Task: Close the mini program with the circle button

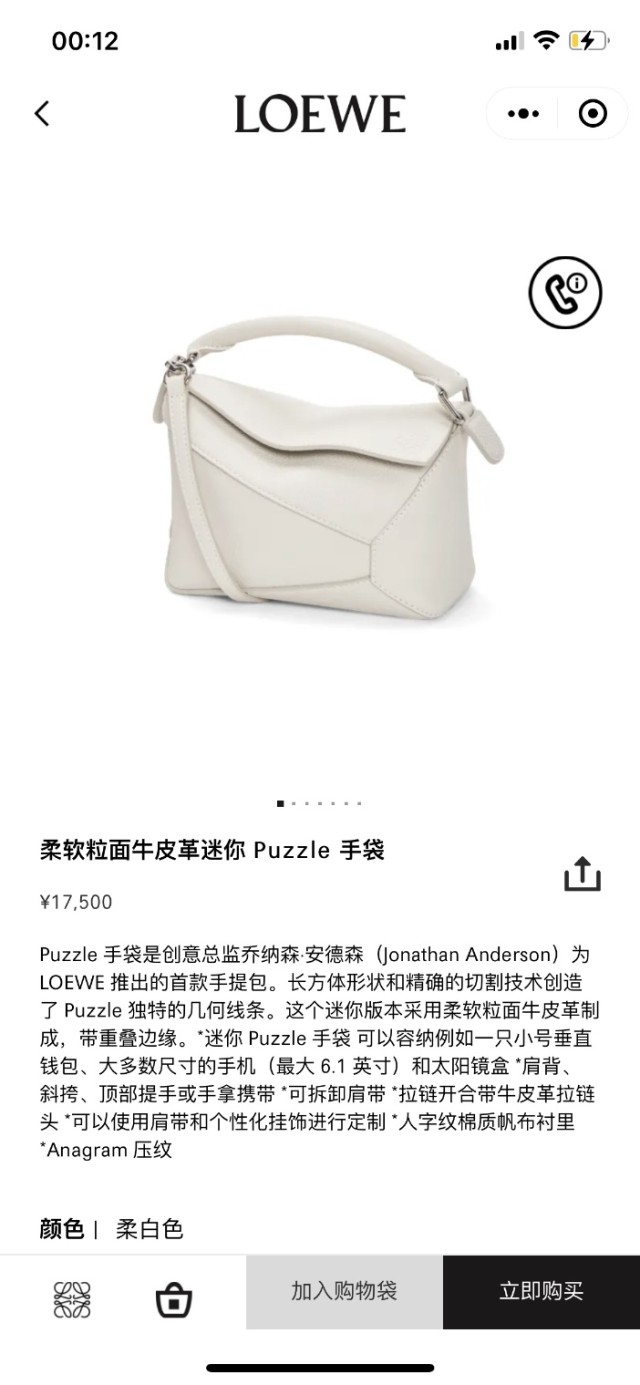Action: pos(592,114)
